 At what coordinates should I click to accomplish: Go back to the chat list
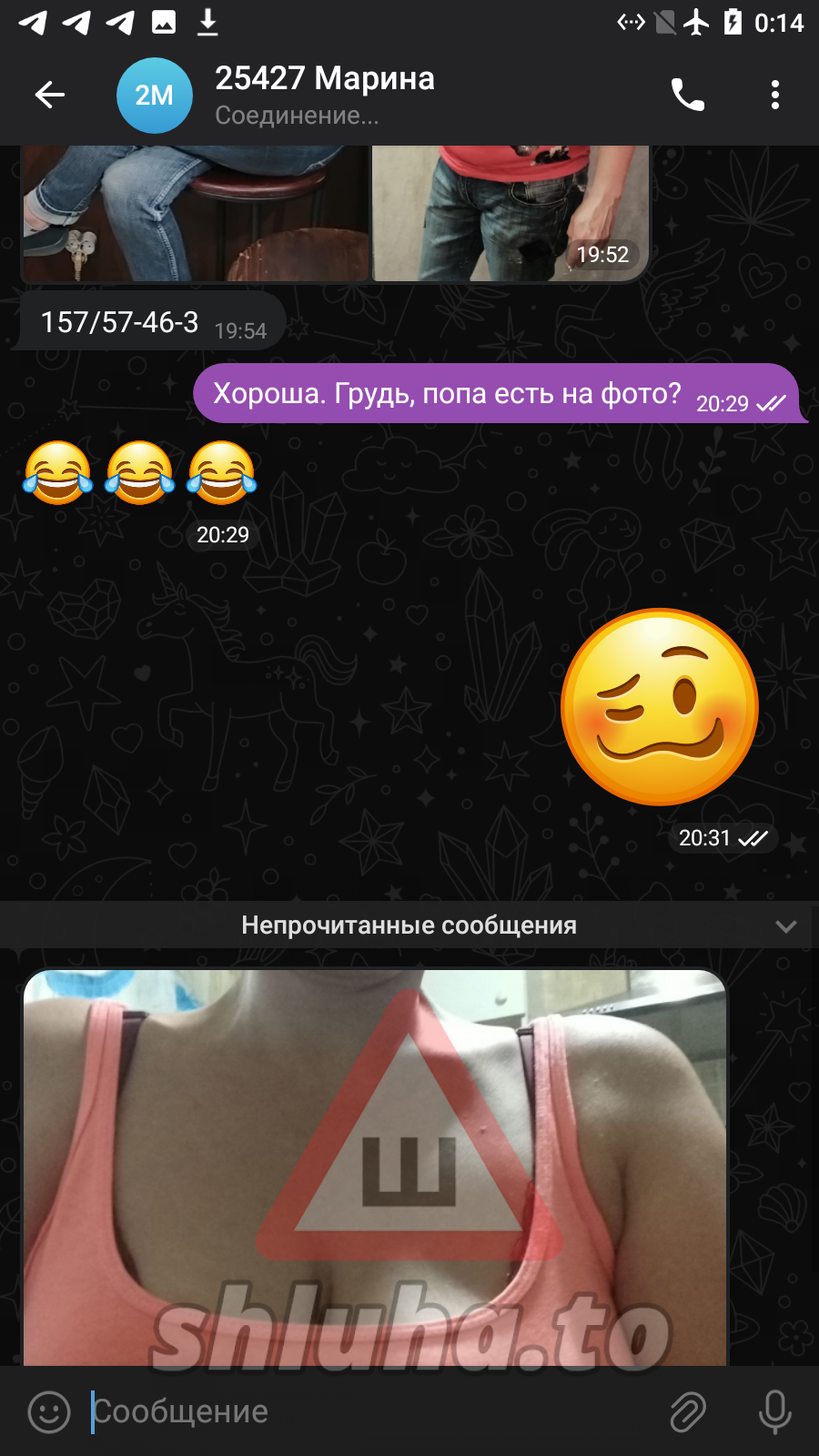[50, 95]
